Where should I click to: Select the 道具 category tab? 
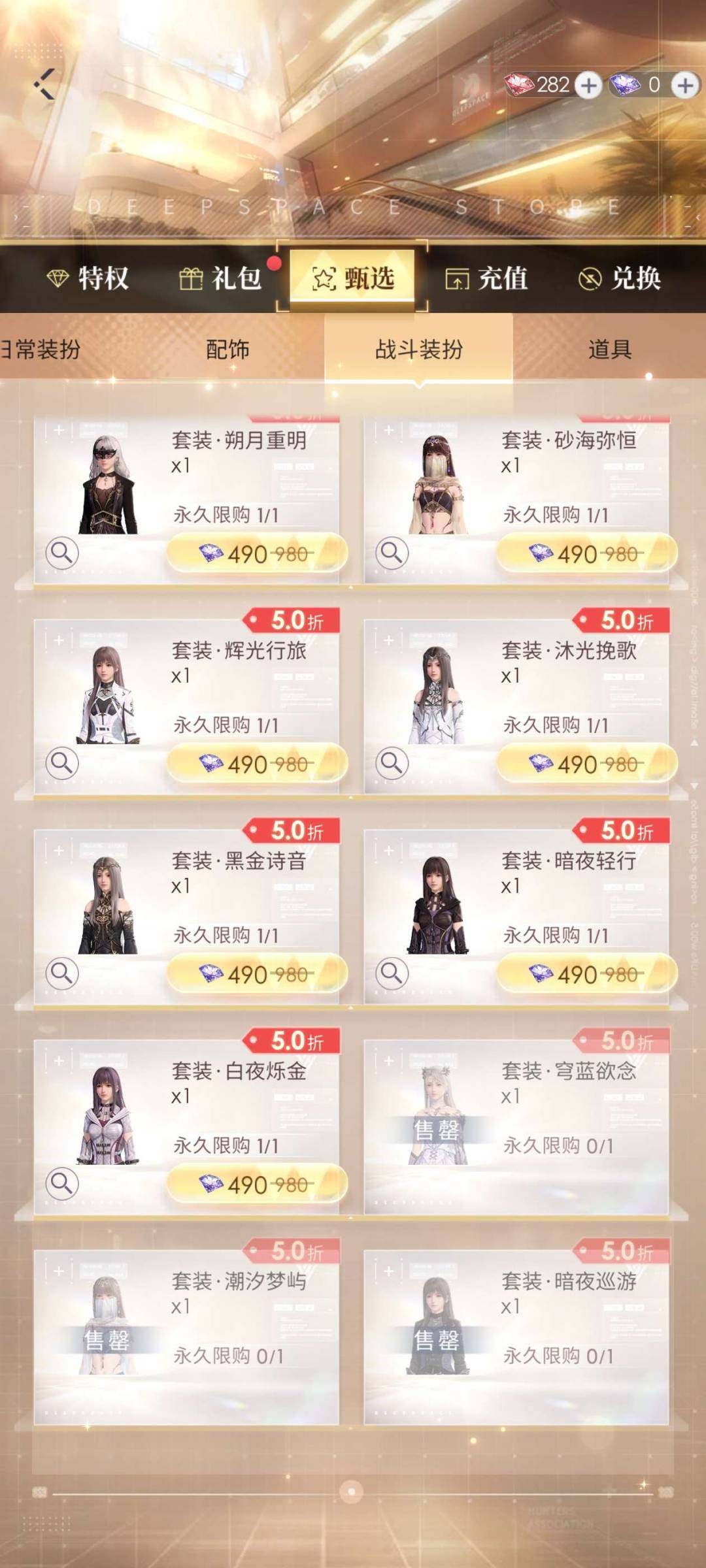(608, 350)
